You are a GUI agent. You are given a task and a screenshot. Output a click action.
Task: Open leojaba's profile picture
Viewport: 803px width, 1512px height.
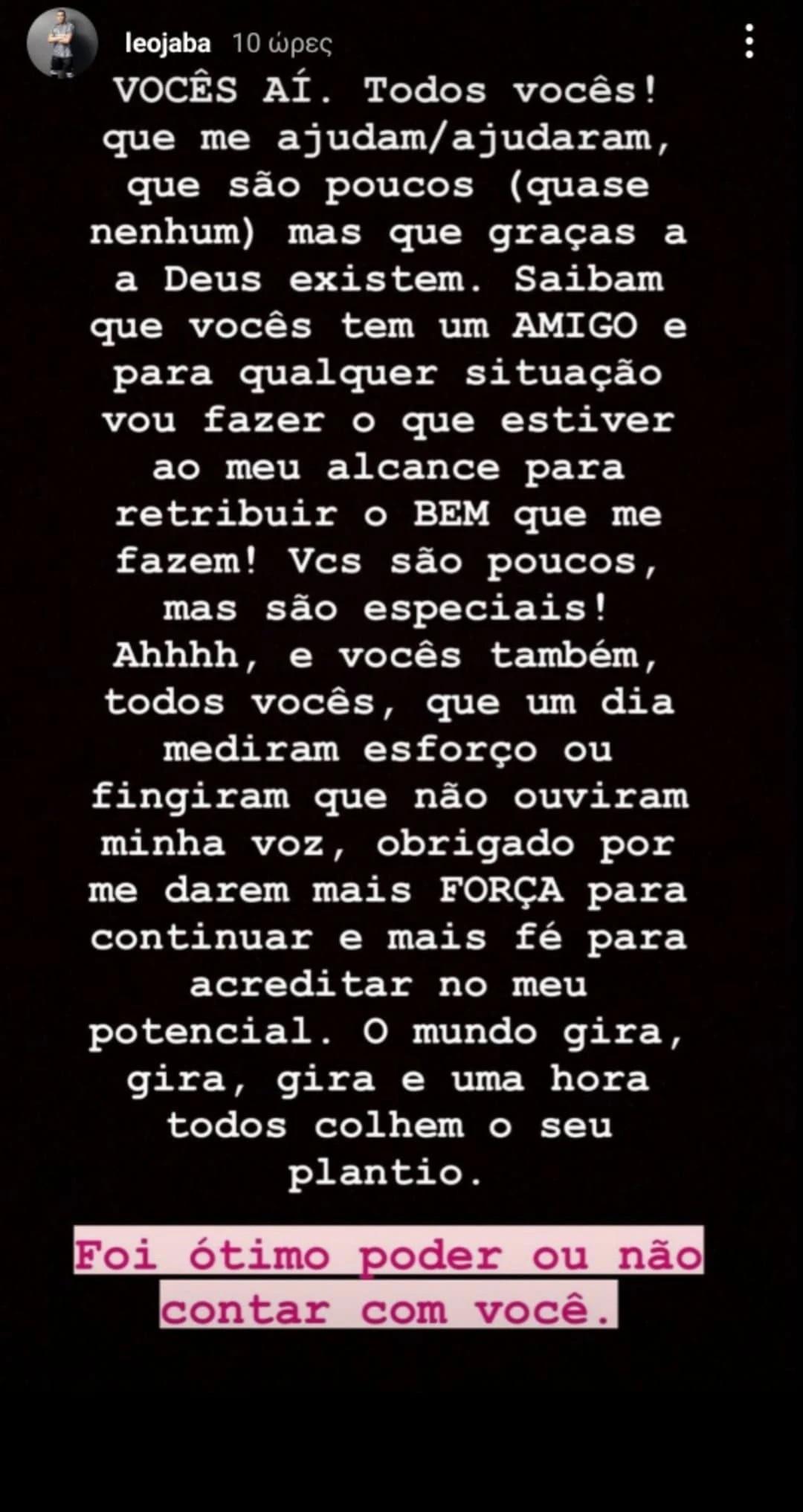[x=62, y=43]
